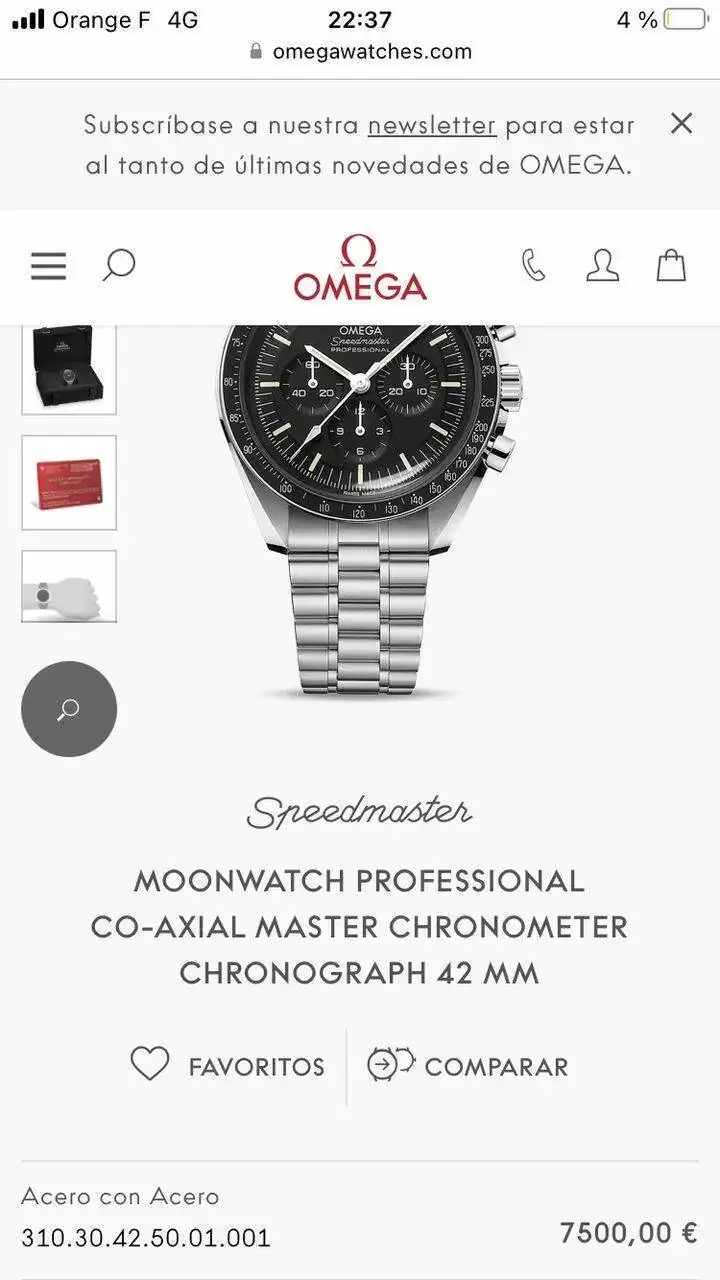Tap Comparar to compare watches

click(x=468, y=1066)
